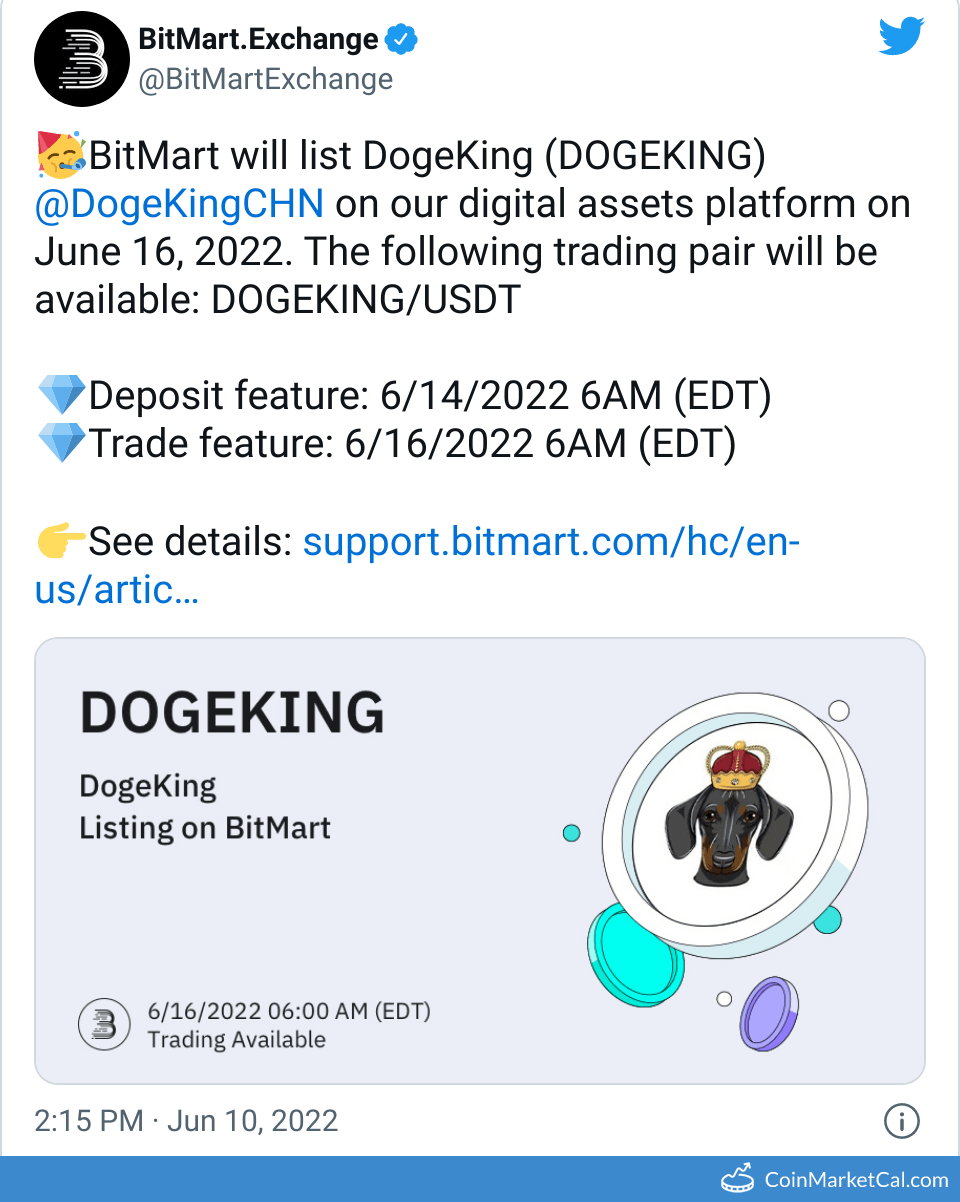View the @BitMartExchange account handle
The height and width of the screenshot is (1202, 960).
265,79
